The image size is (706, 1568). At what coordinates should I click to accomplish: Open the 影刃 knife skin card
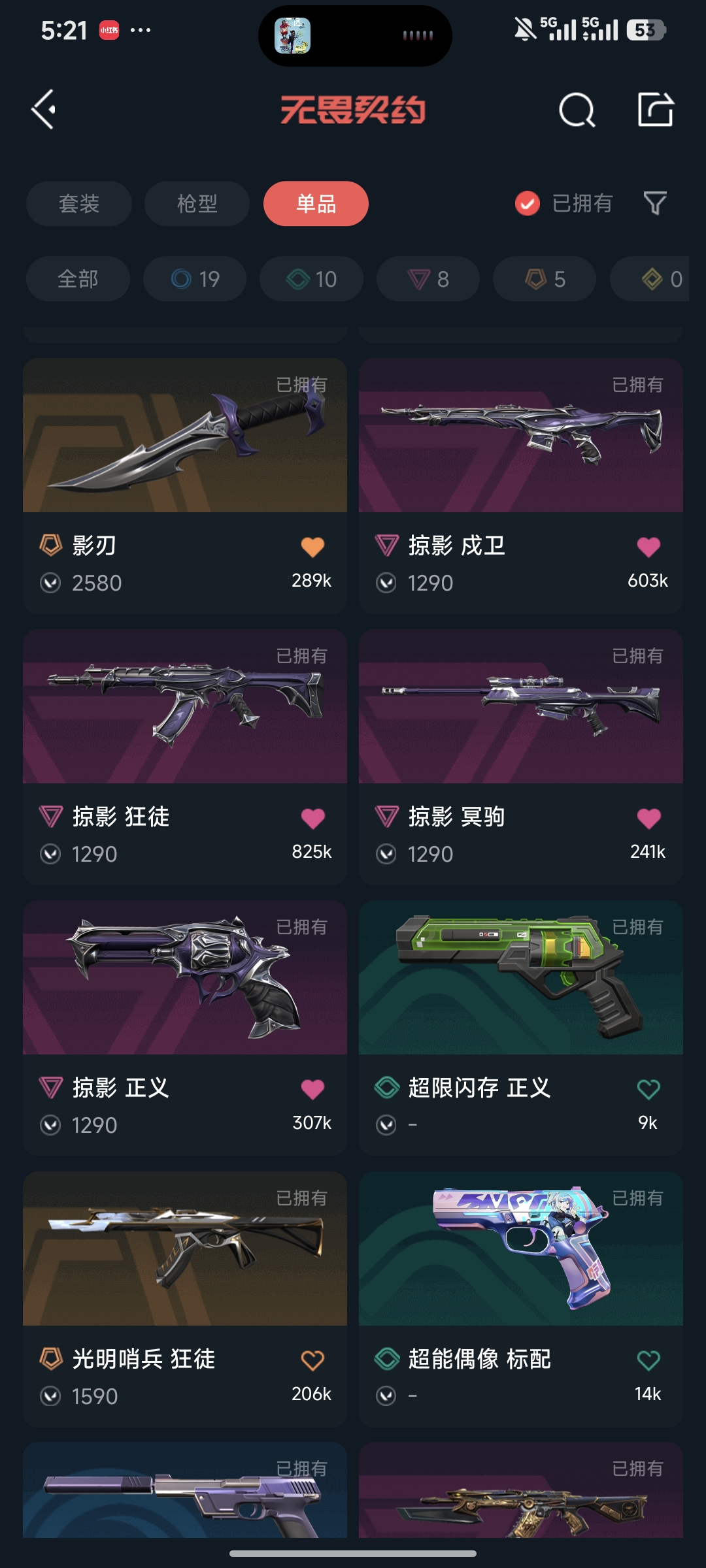coord(185,457)
